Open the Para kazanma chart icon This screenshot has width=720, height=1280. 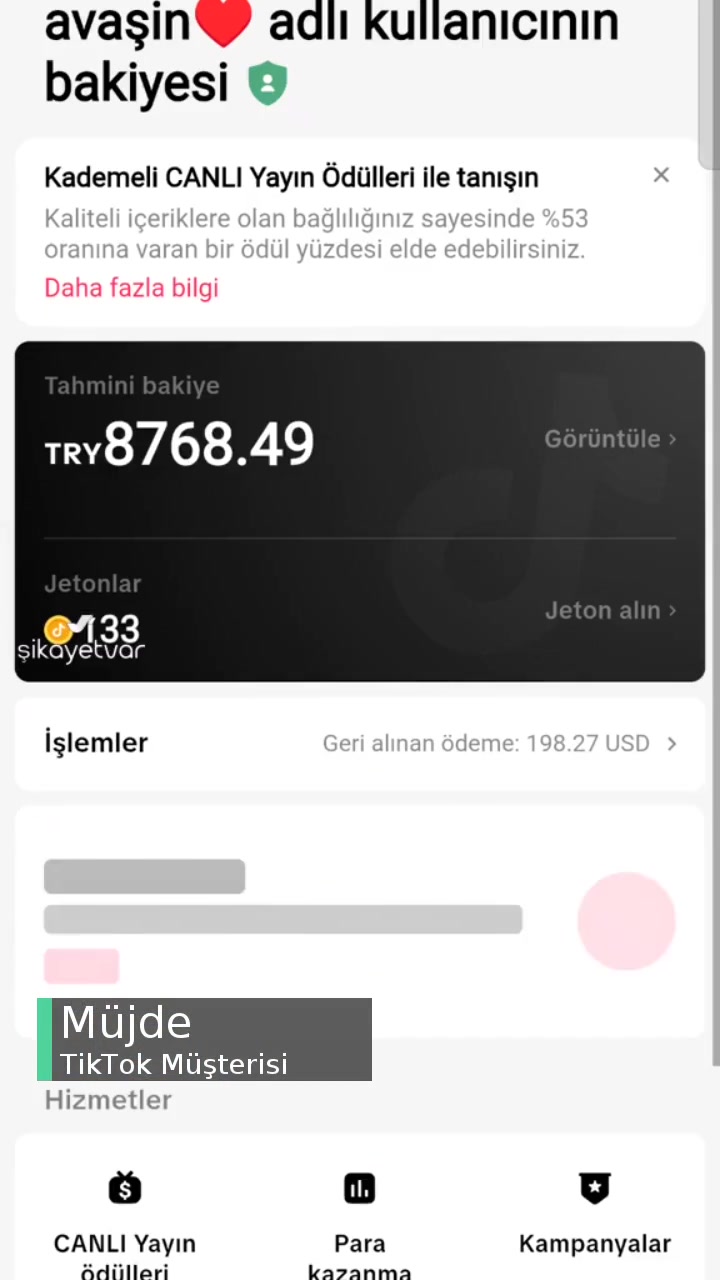[359, 1188]
